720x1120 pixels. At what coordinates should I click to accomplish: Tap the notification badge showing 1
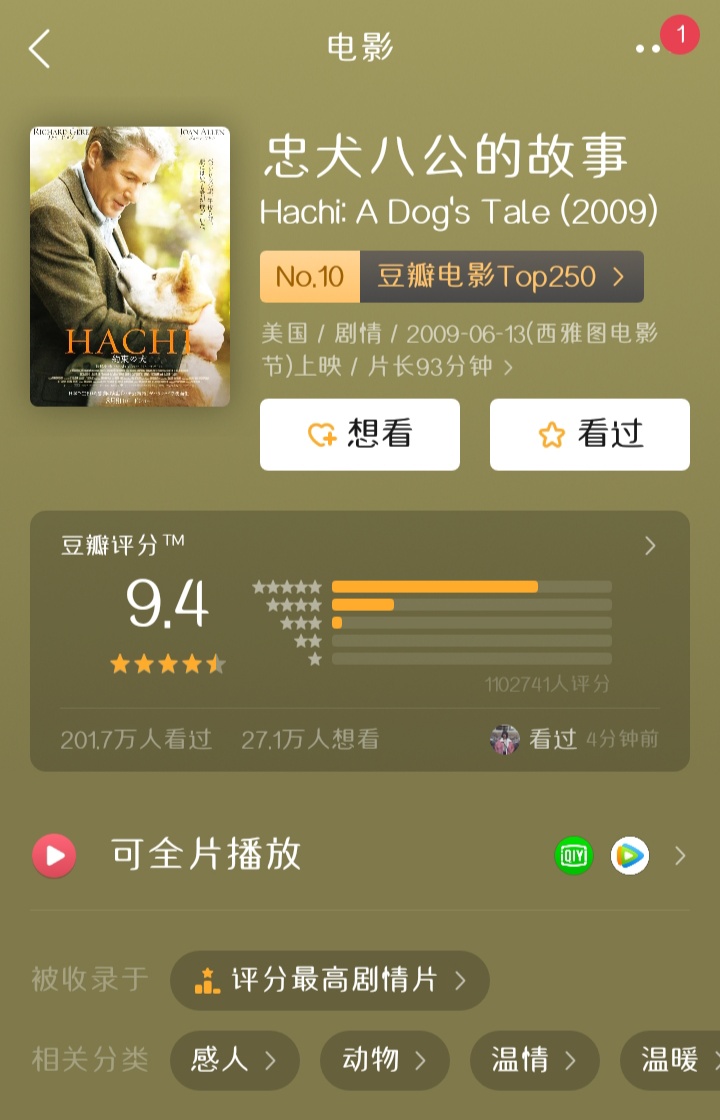click(680, 36)
